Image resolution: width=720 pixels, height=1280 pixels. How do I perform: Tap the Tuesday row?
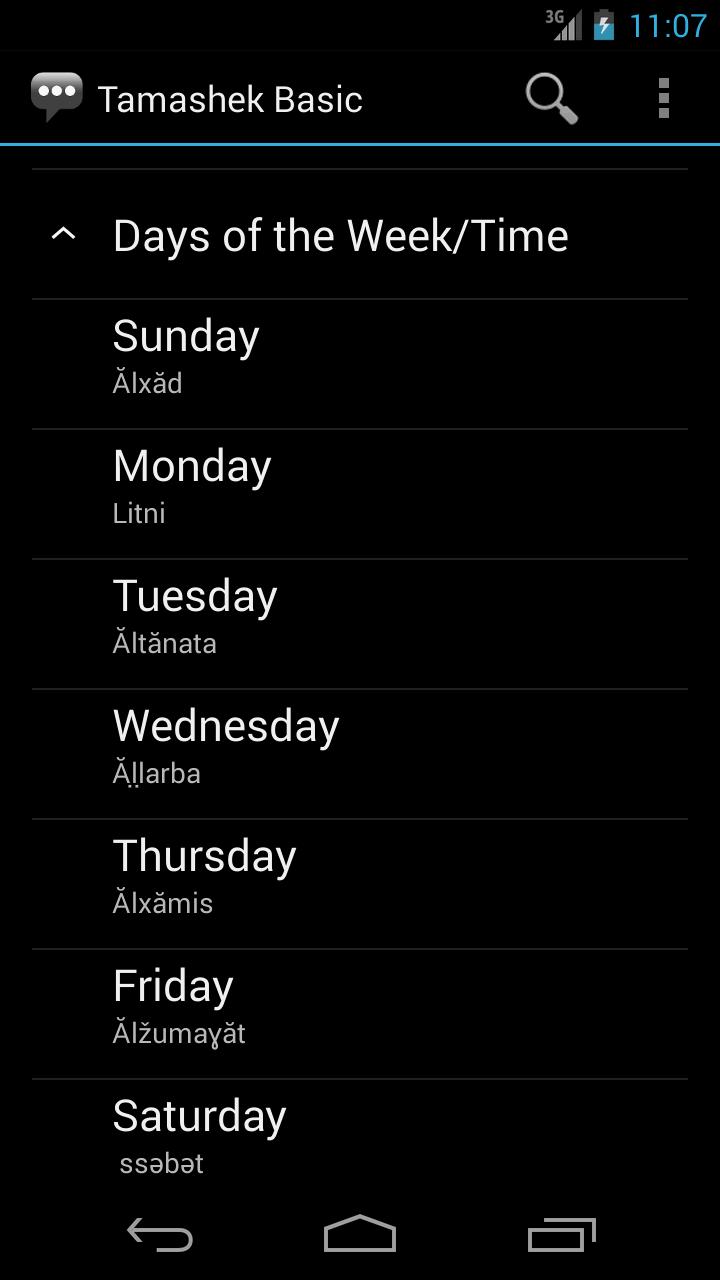pyautogui.click(x=360, y=624)
